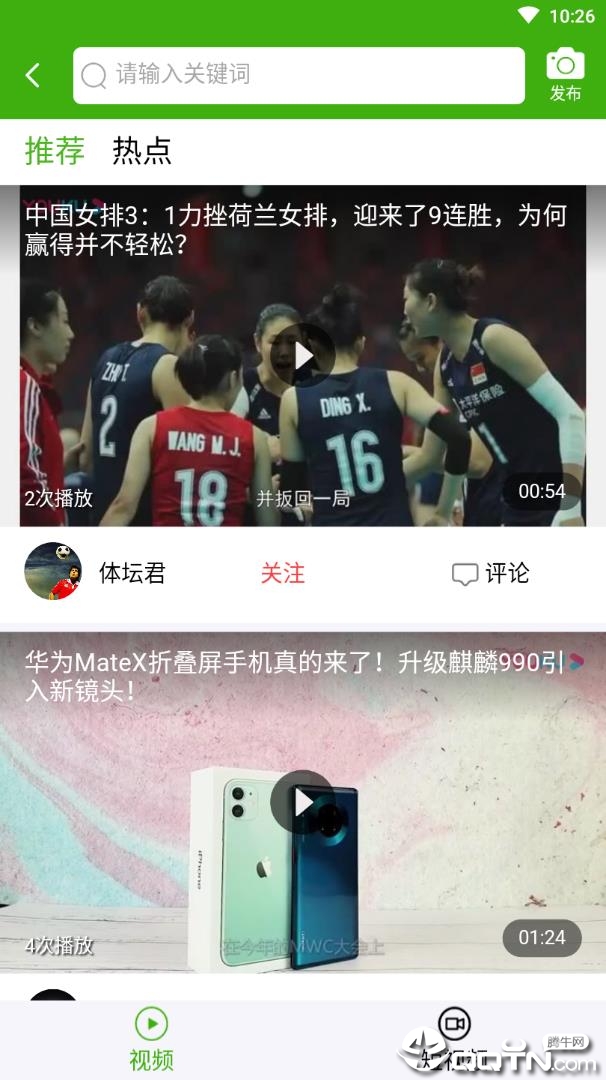This screenshot has height=1080, width=606.
Task: Select the 视频 bottom navigation tab
Action: pyautogui.click(x=151, y=1040)
